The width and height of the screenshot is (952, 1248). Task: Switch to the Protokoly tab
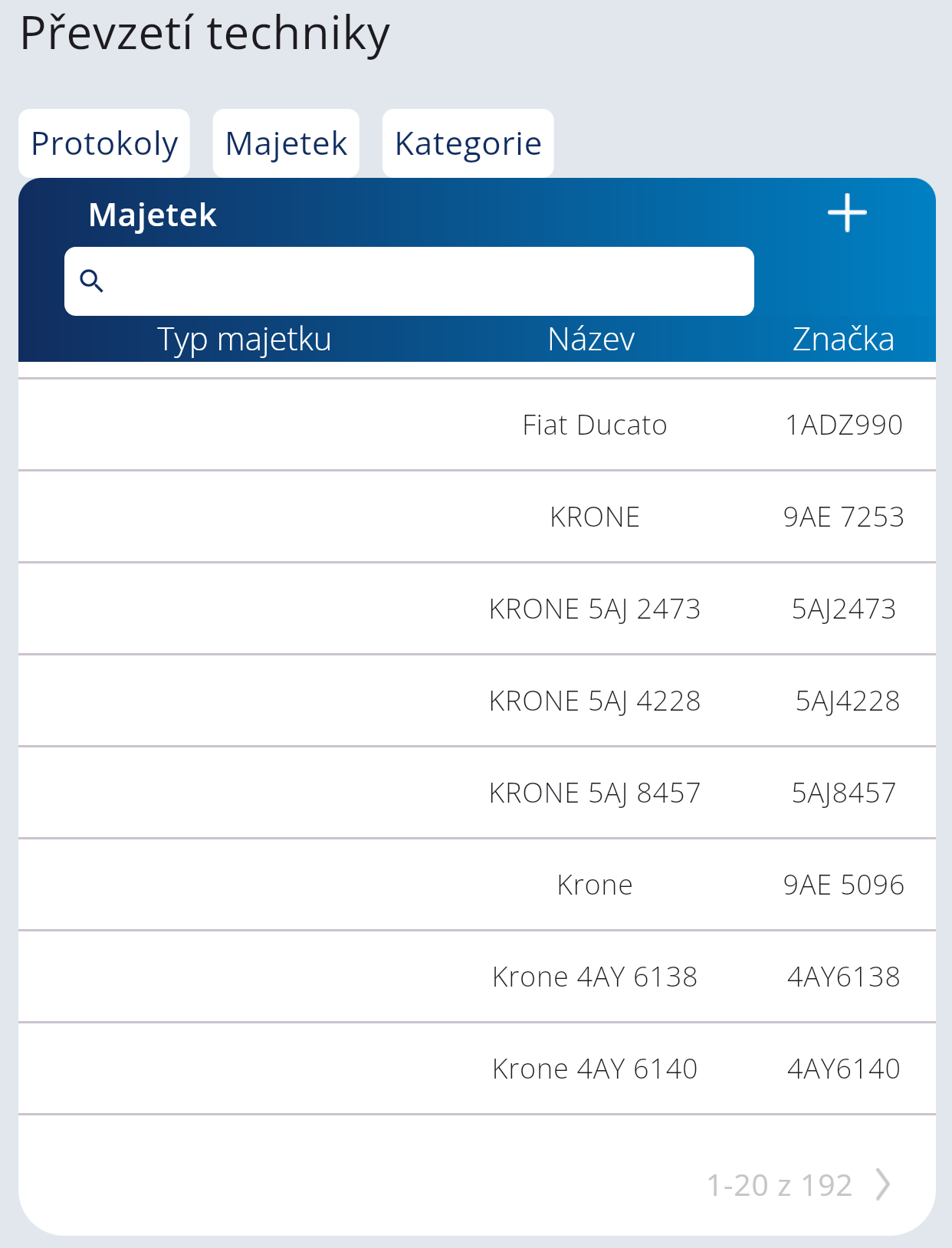click(104, 143)
